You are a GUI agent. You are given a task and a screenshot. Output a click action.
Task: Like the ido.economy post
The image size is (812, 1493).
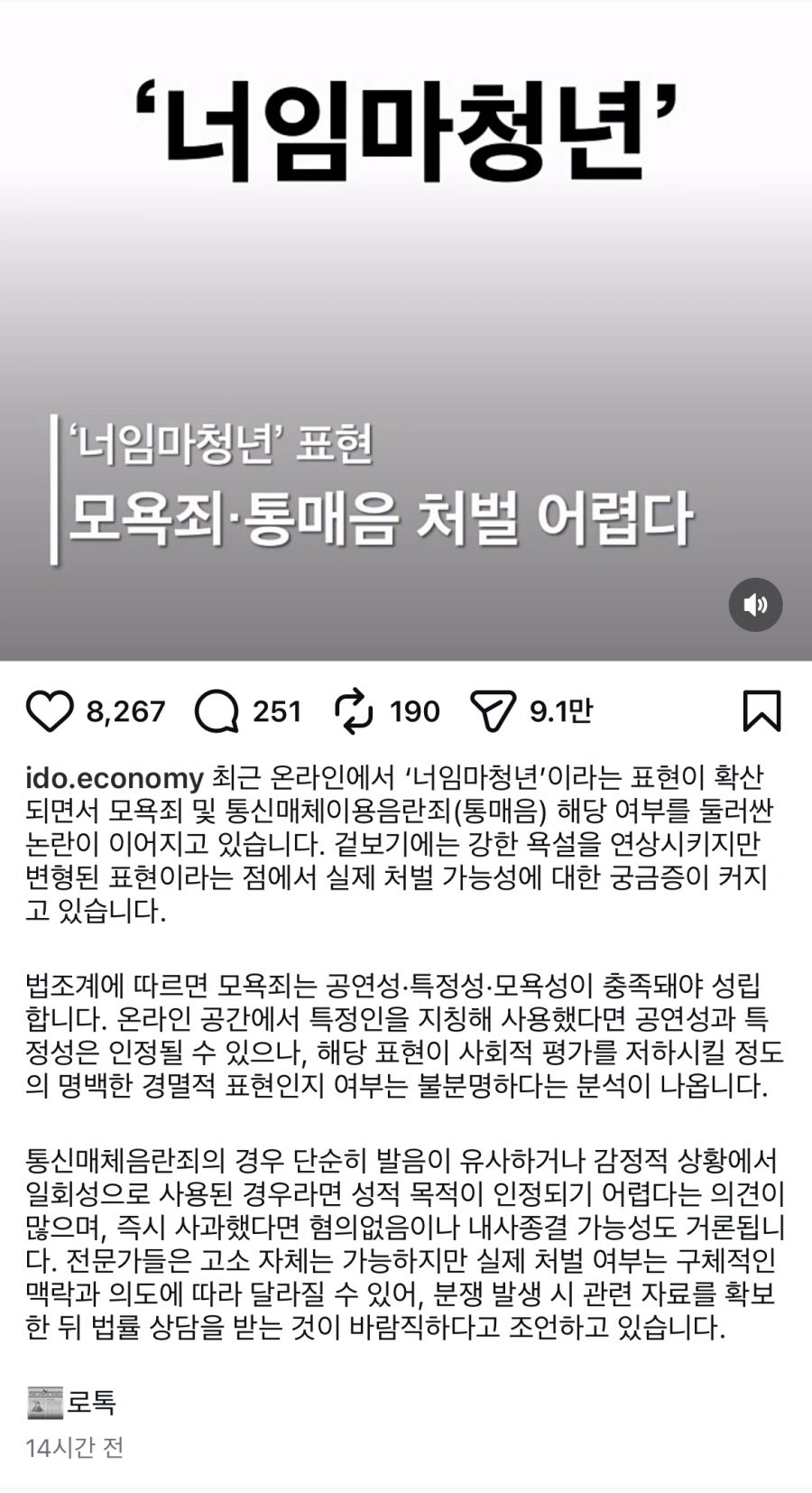click(x=50, y=711)
